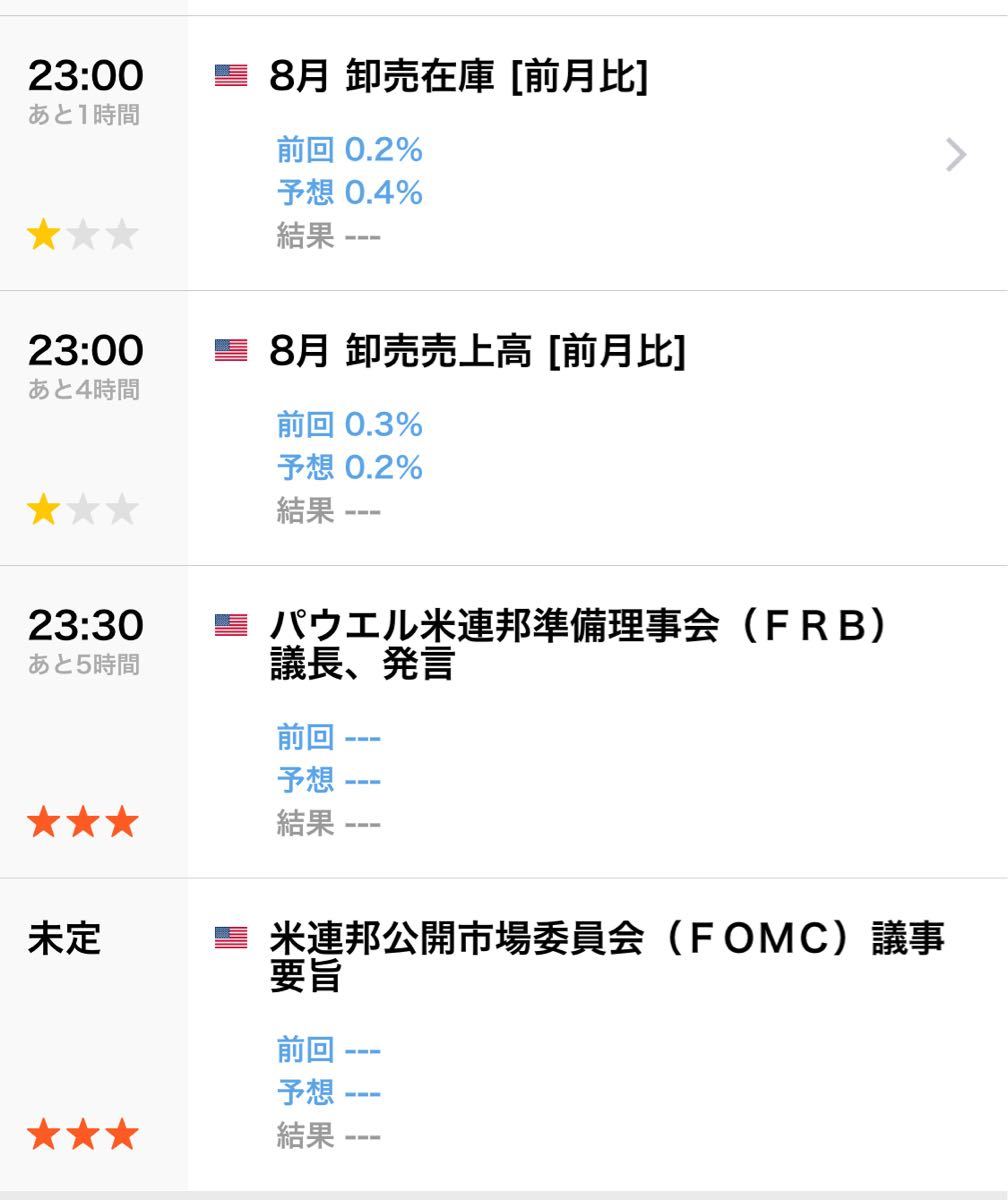Expand details with the right chevron arrow
Viewport: 1008px width, 1200px height.
(957, 155)
